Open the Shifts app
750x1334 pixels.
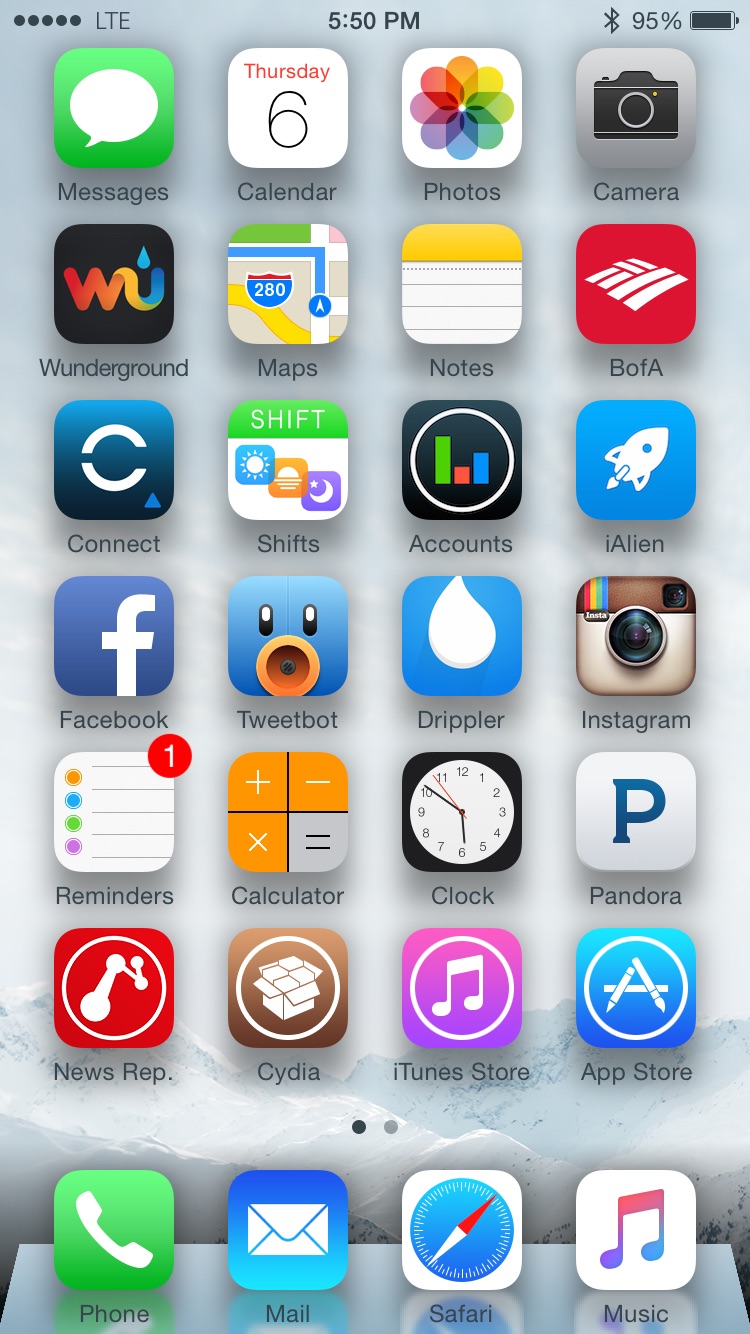tap(288, 460)
